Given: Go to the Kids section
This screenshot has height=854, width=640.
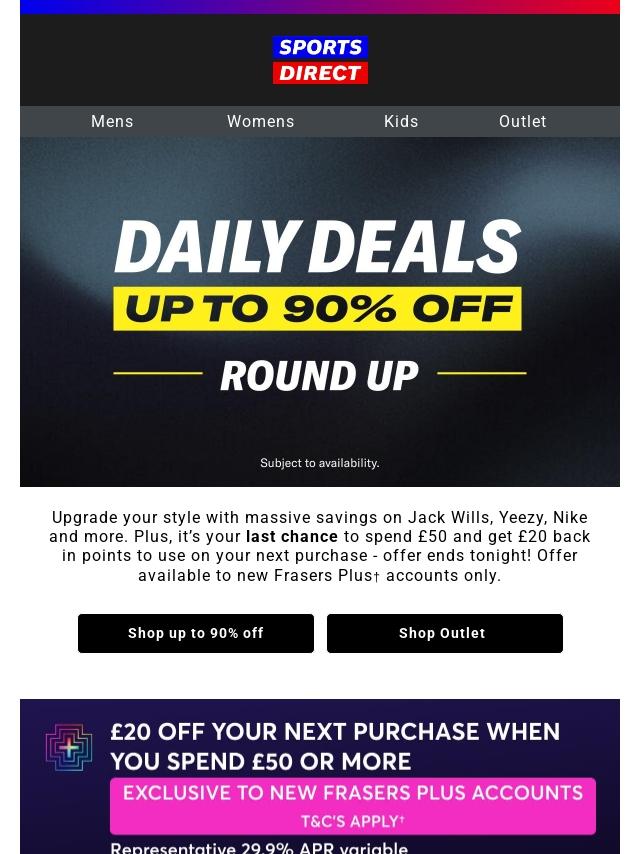Looking at the screenshot, I should 401,122.
